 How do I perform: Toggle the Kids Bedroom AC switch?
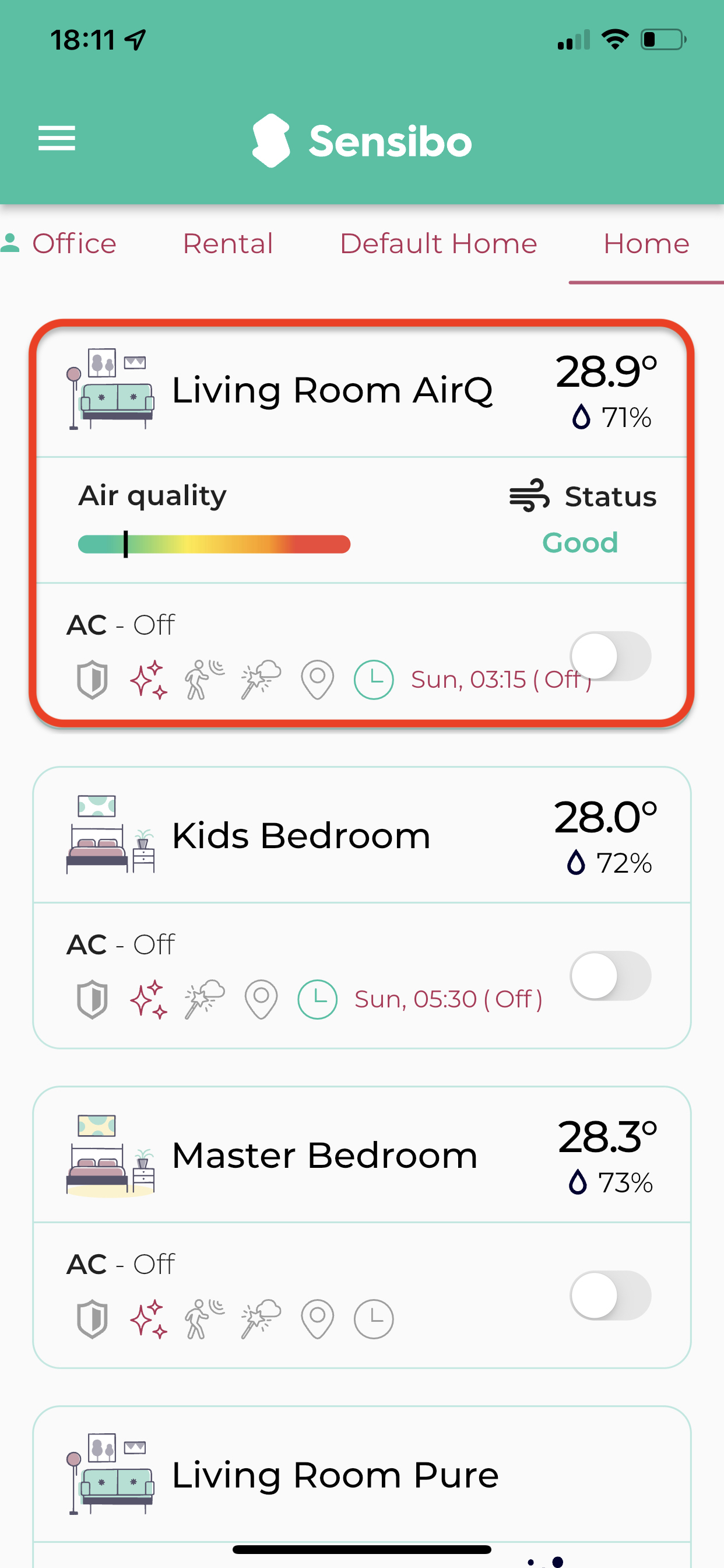click(610, 976)
